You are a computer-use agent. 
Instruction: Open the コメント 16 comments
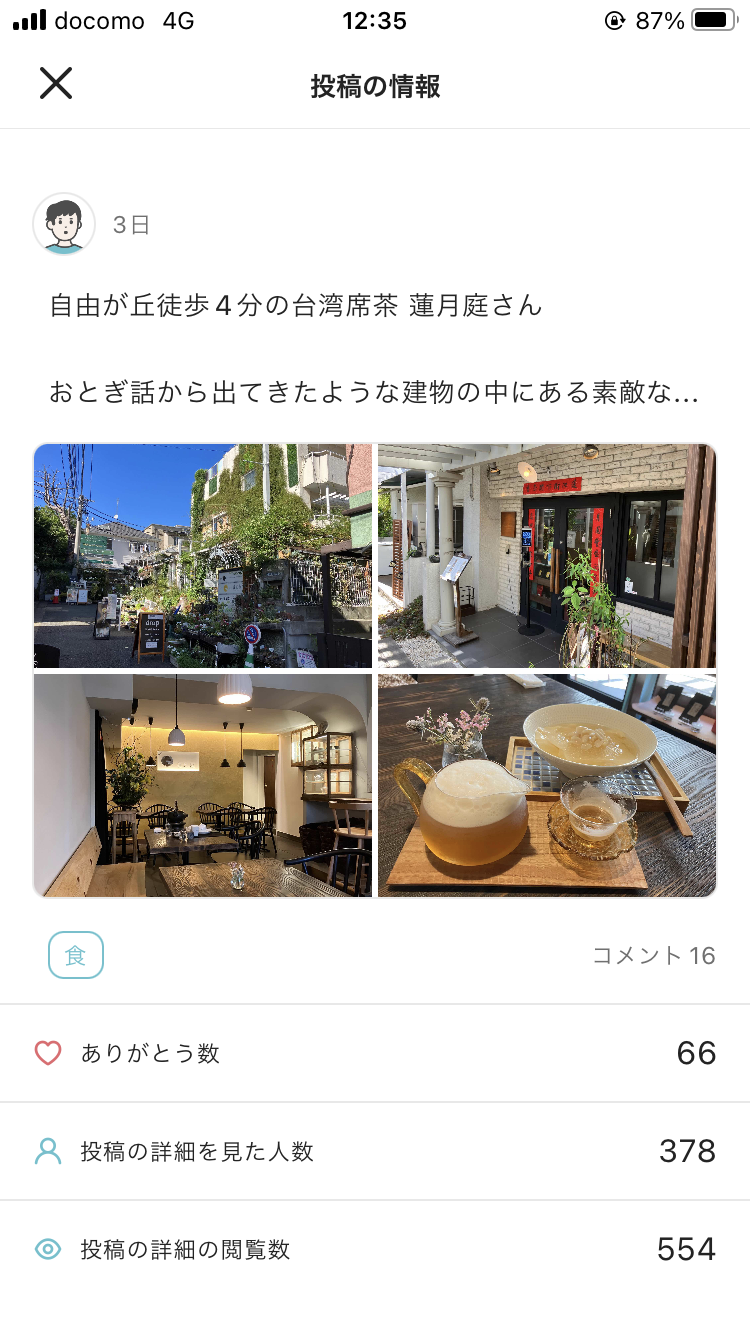[x=654, y=955]
